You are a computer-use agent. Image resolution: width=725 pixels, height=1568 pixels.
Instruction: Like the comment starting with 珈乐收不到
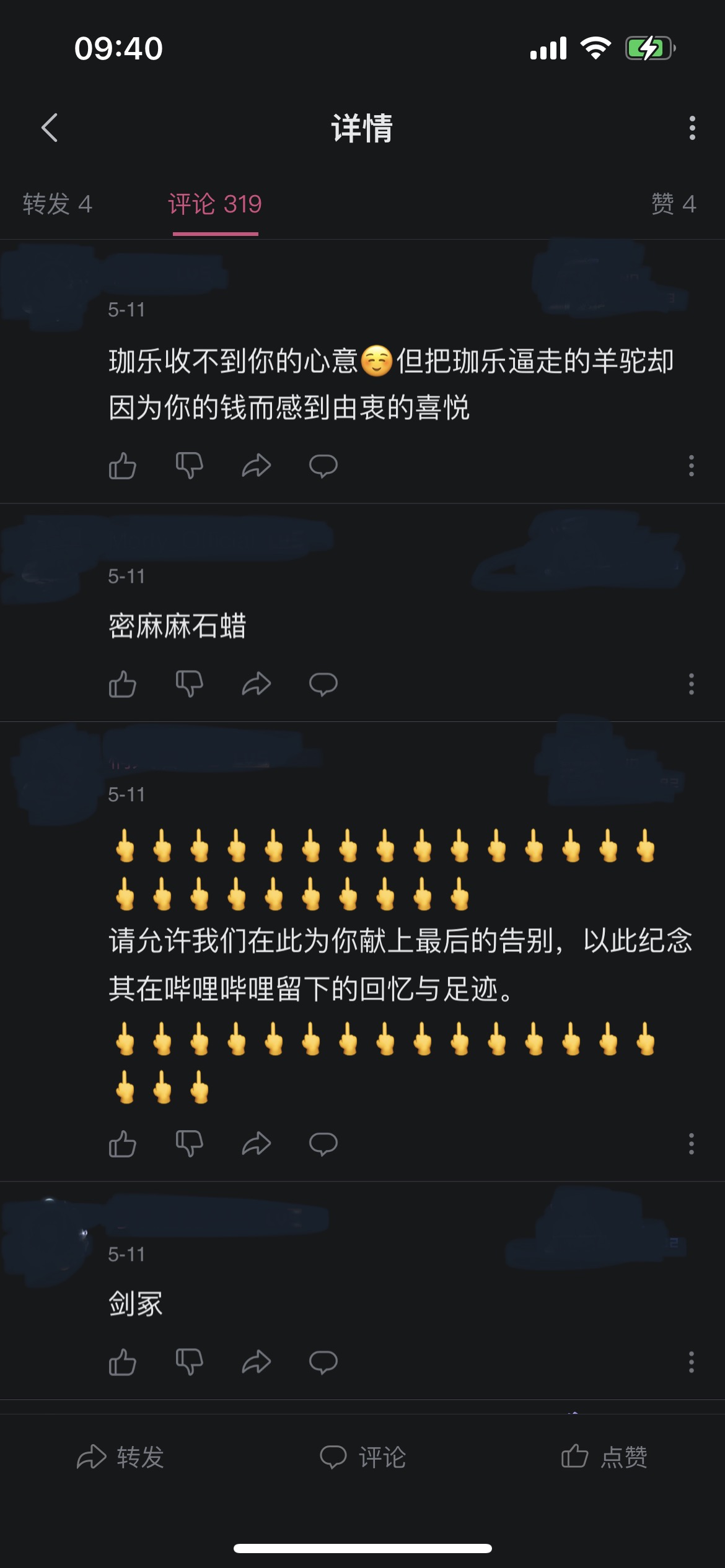(122, 466)
